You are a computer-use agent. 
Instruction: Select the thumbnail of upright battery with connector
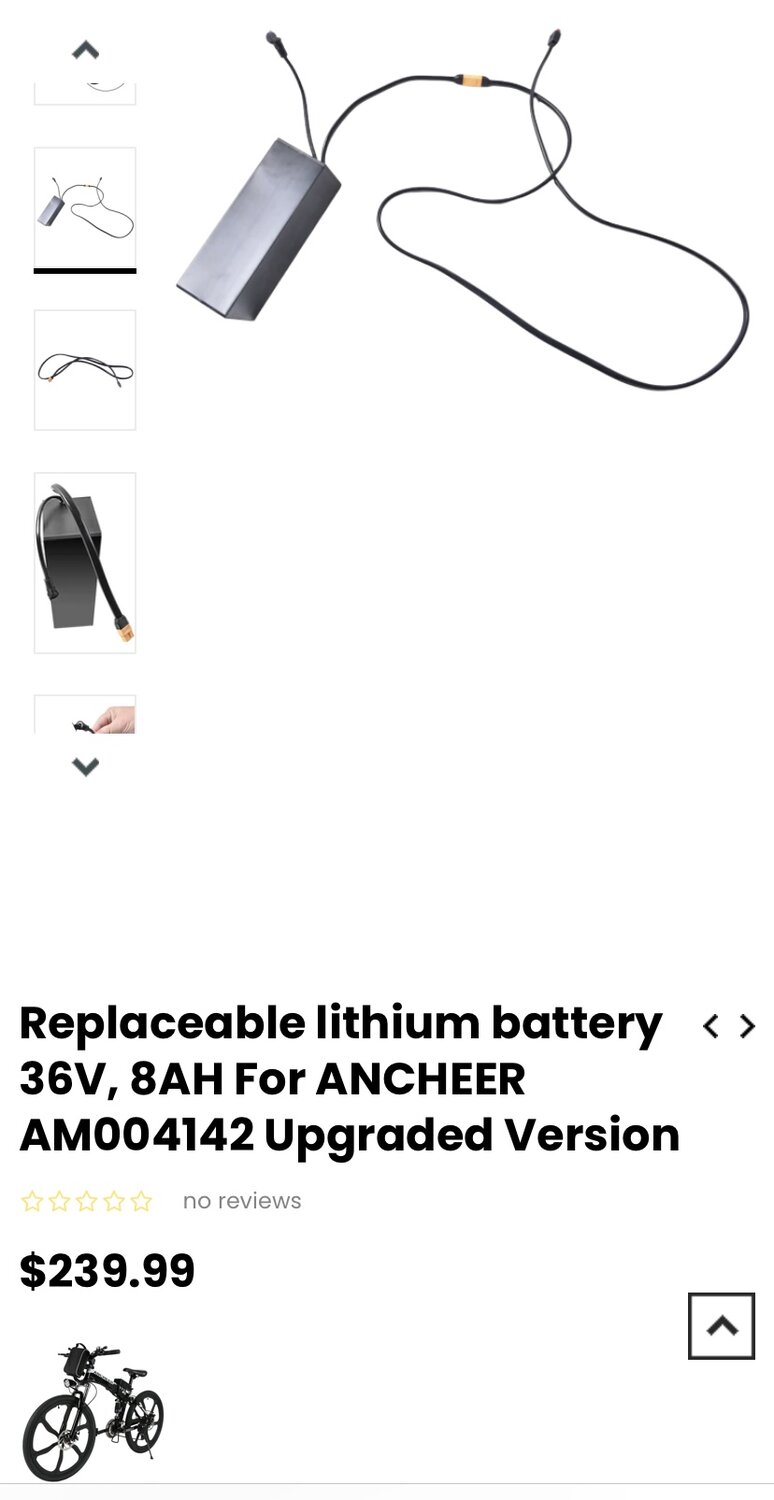point(85,562)
